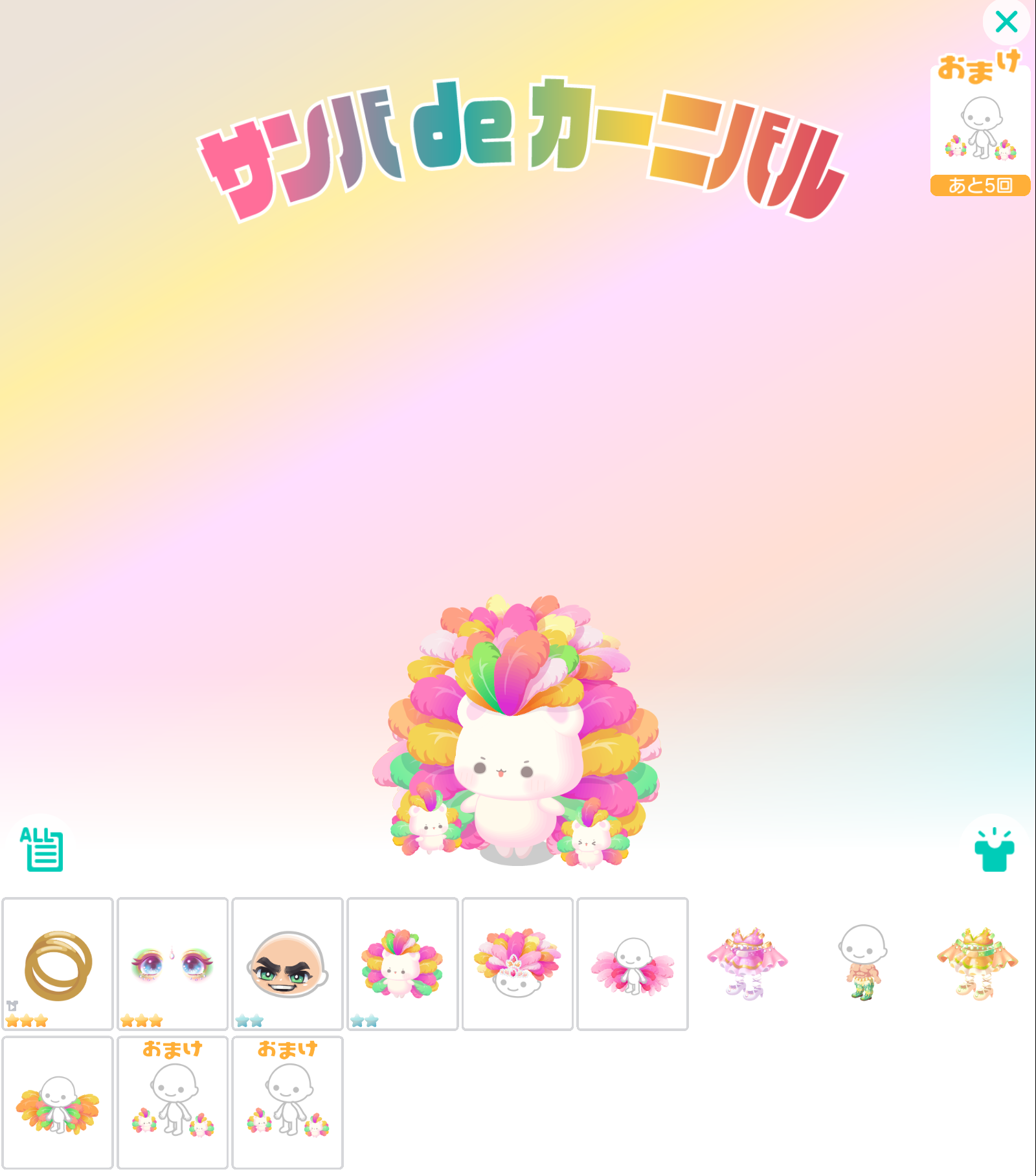This screenshot has width=1036, height=1176.
Task: Open the ALL item list
Action: 41,849
